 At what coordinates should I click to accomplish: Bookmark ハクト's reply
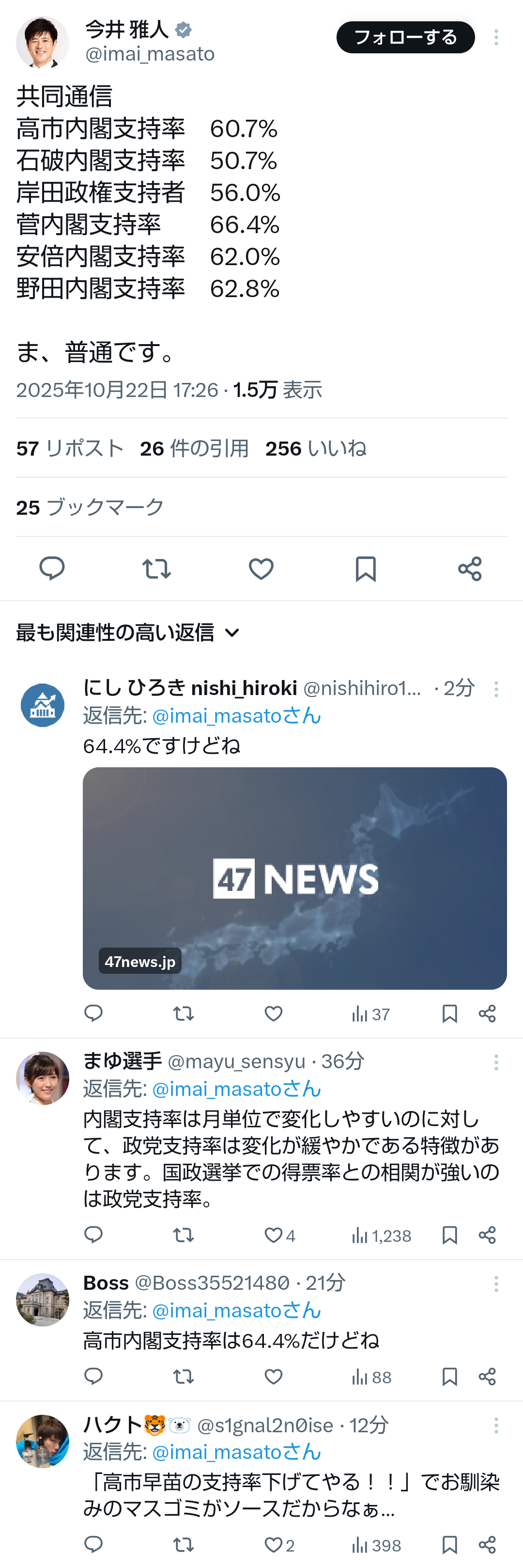click(449, 1544)
